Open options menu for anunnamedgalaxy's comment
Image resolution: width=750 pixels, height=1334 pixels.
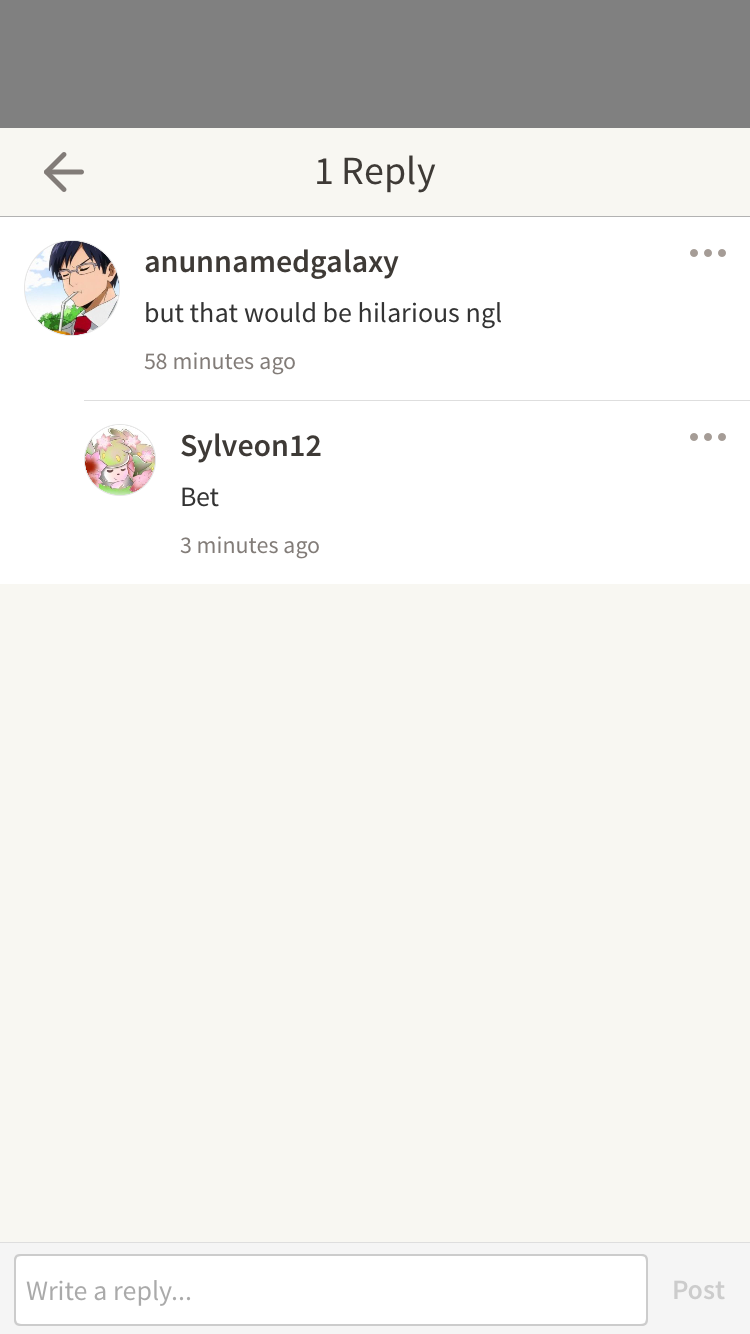coord(707,253)
